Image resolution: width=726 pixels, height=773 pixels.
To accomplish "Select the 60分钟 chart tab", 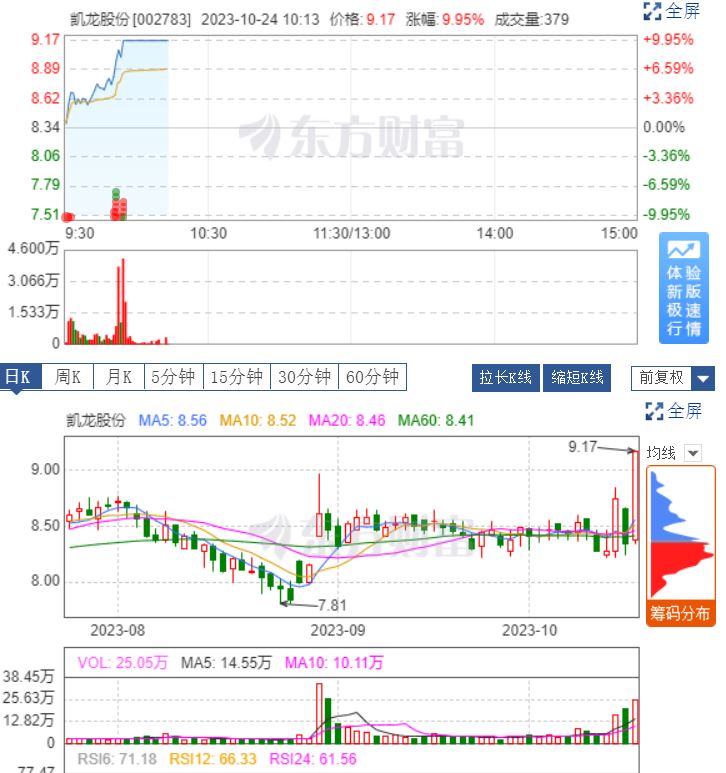I will coord(372,377).
